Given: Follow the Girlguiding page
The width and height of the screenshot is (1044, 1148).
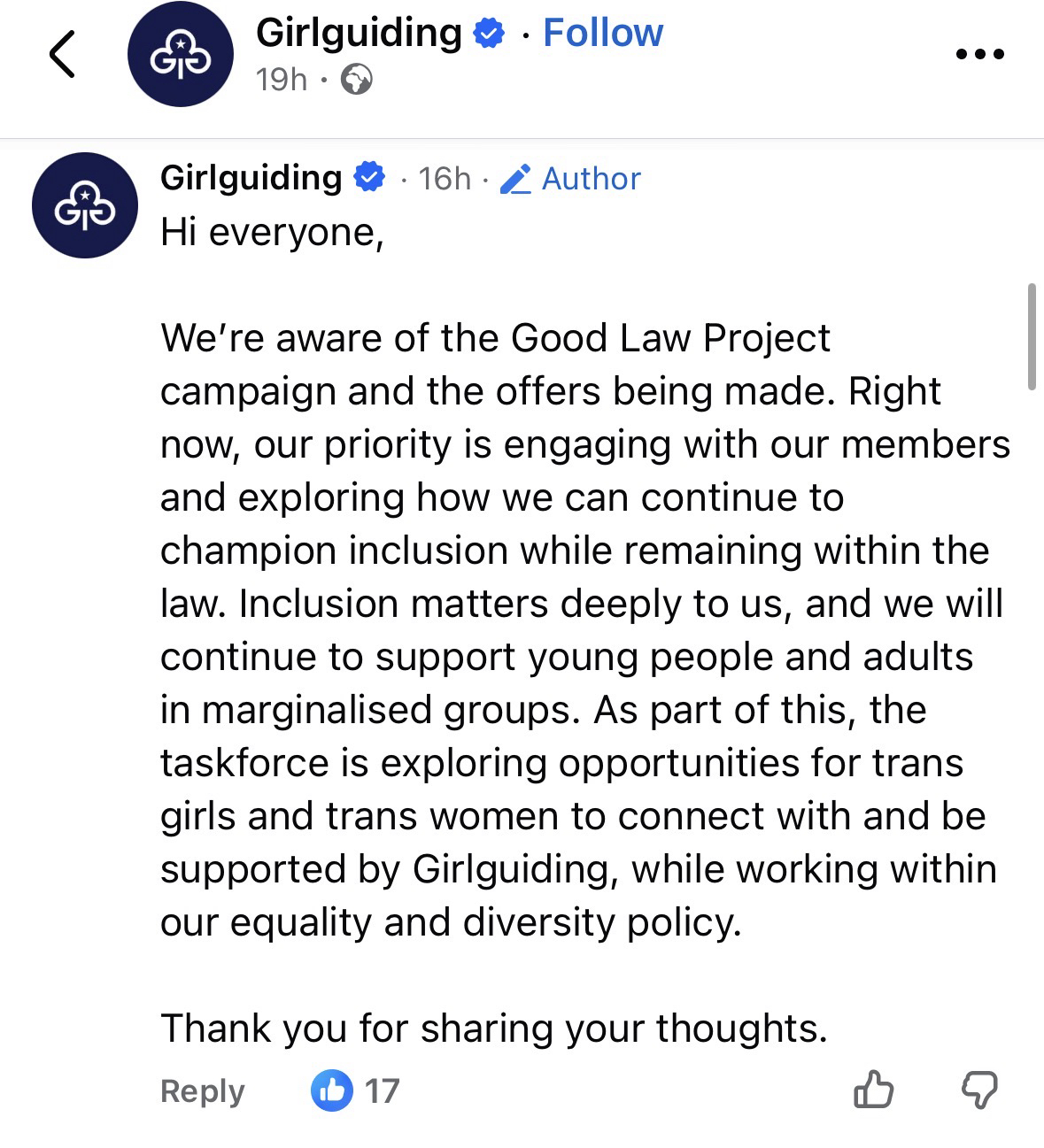Looking at the screenshot, I should coord(602,34).
